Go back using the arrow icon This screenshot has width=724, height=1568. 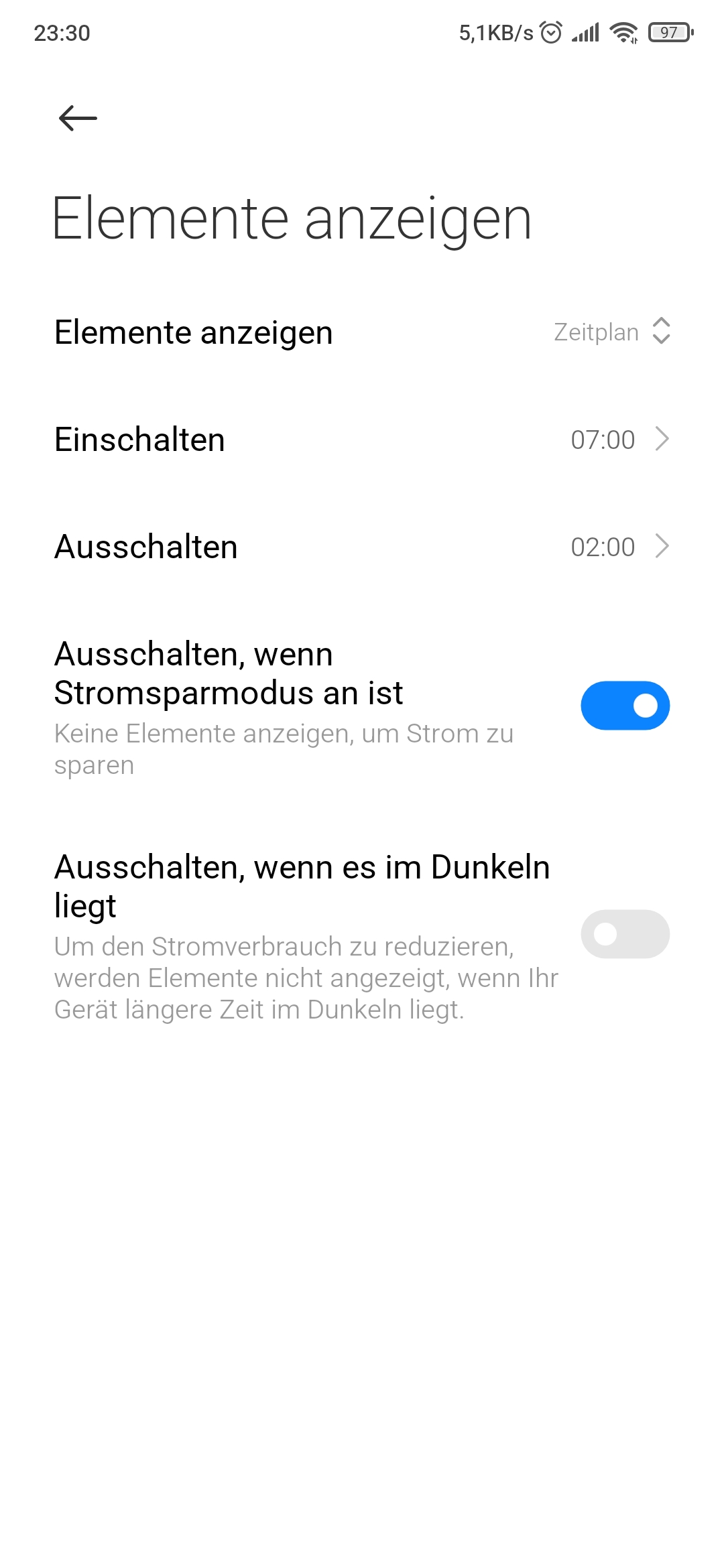pos(78,119)
